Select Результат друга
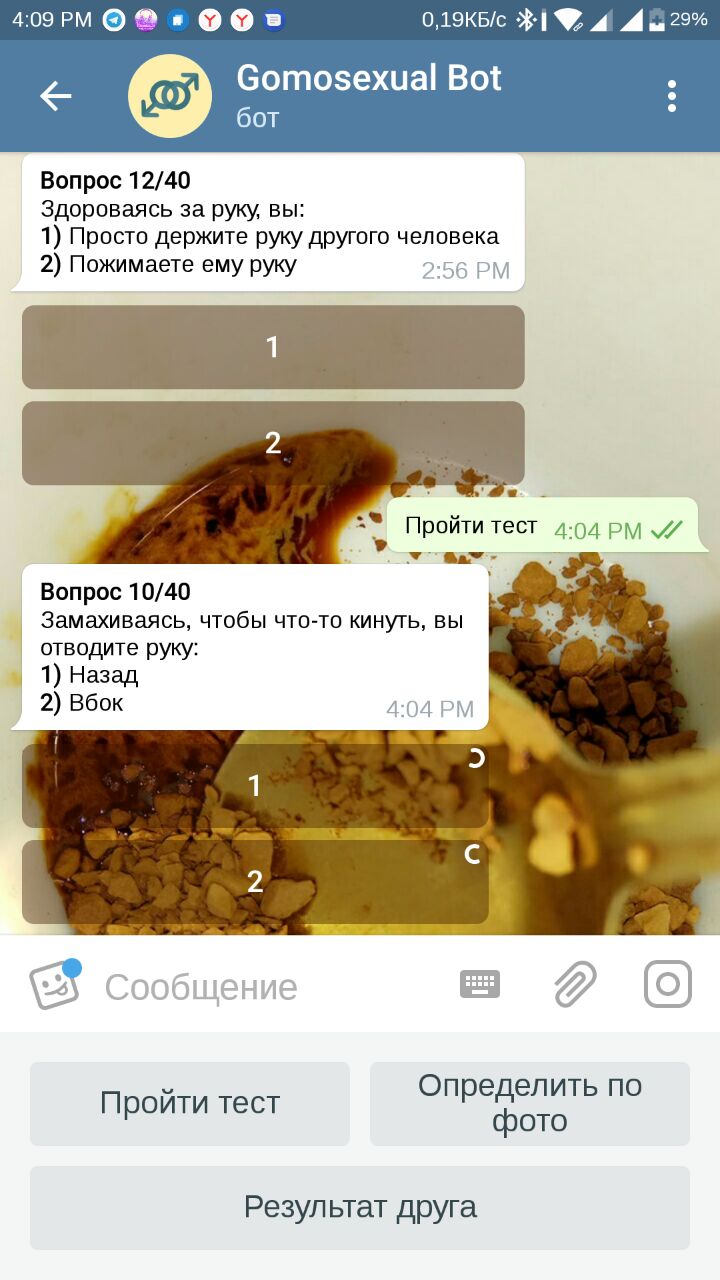The image size is (720, 1280). tap(360, 1207)
